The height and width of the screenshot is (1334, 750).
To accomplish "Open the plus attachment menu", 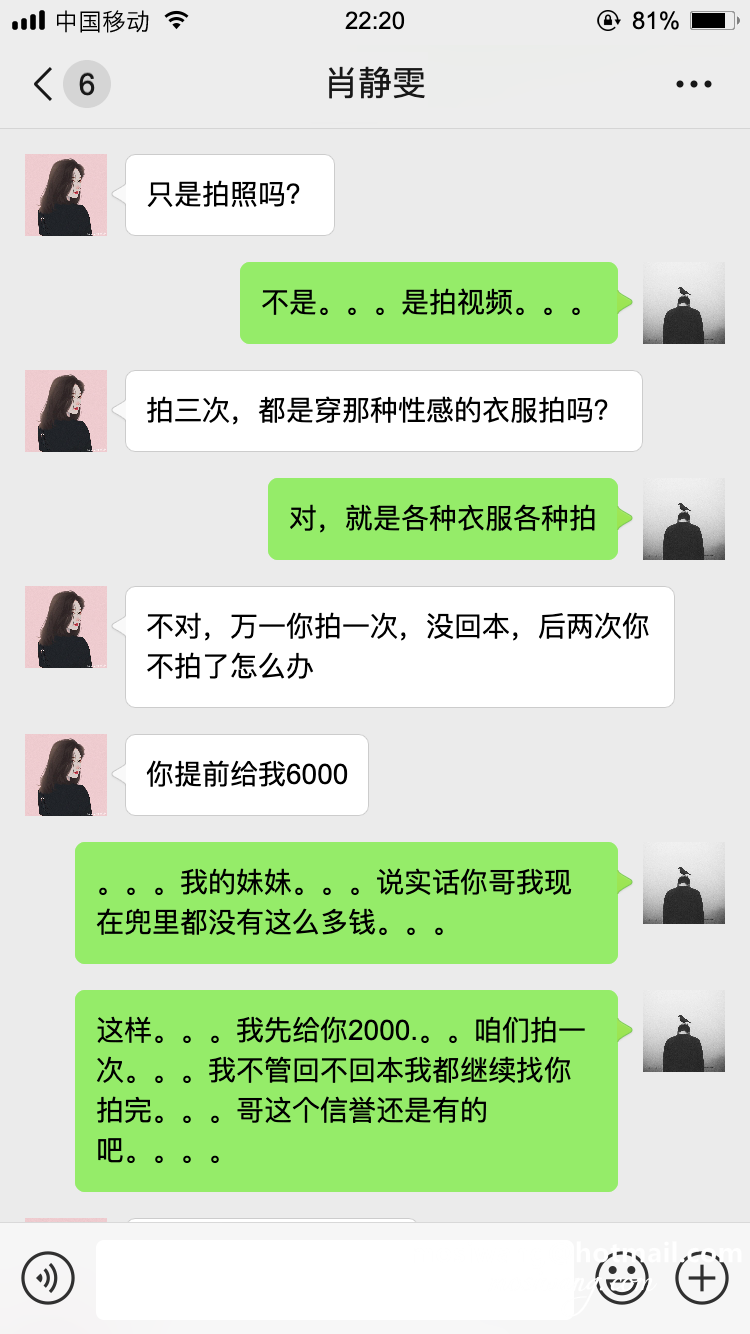I will click(x=702, y=1278).
